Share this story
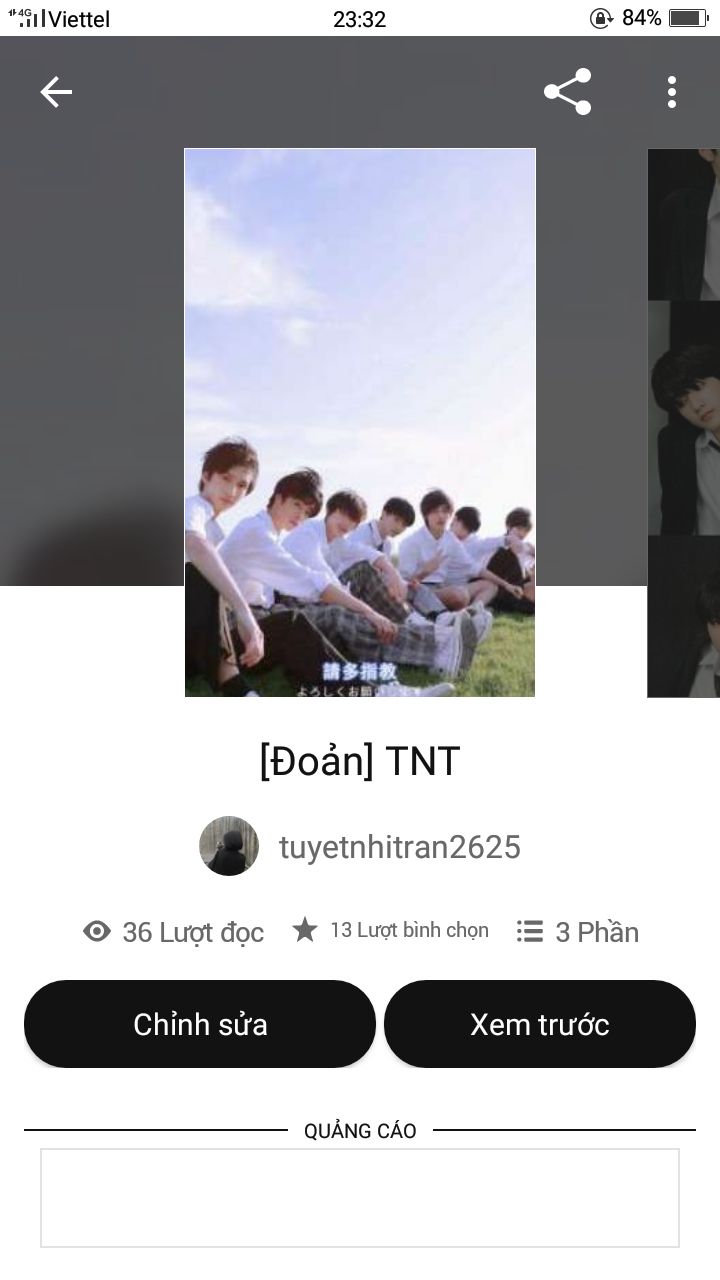 (x=567, y=92)
